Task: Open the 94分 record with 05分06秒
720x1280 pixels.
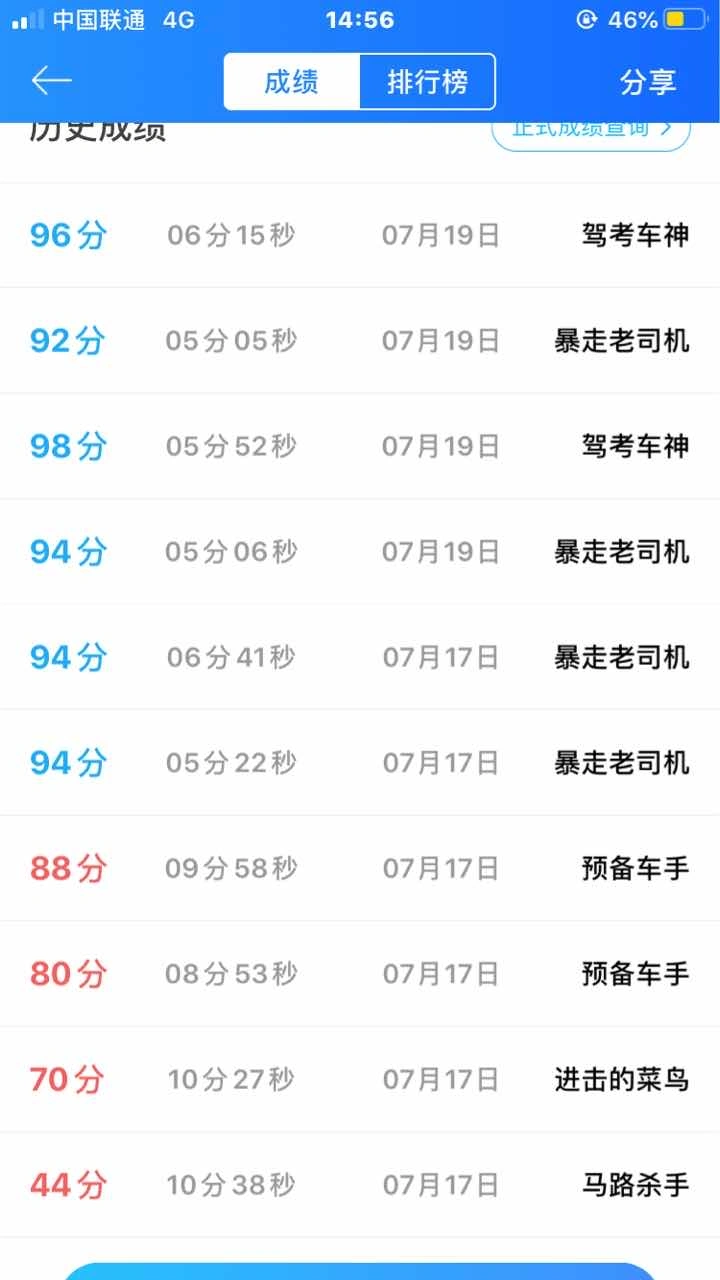Action: 360,552
